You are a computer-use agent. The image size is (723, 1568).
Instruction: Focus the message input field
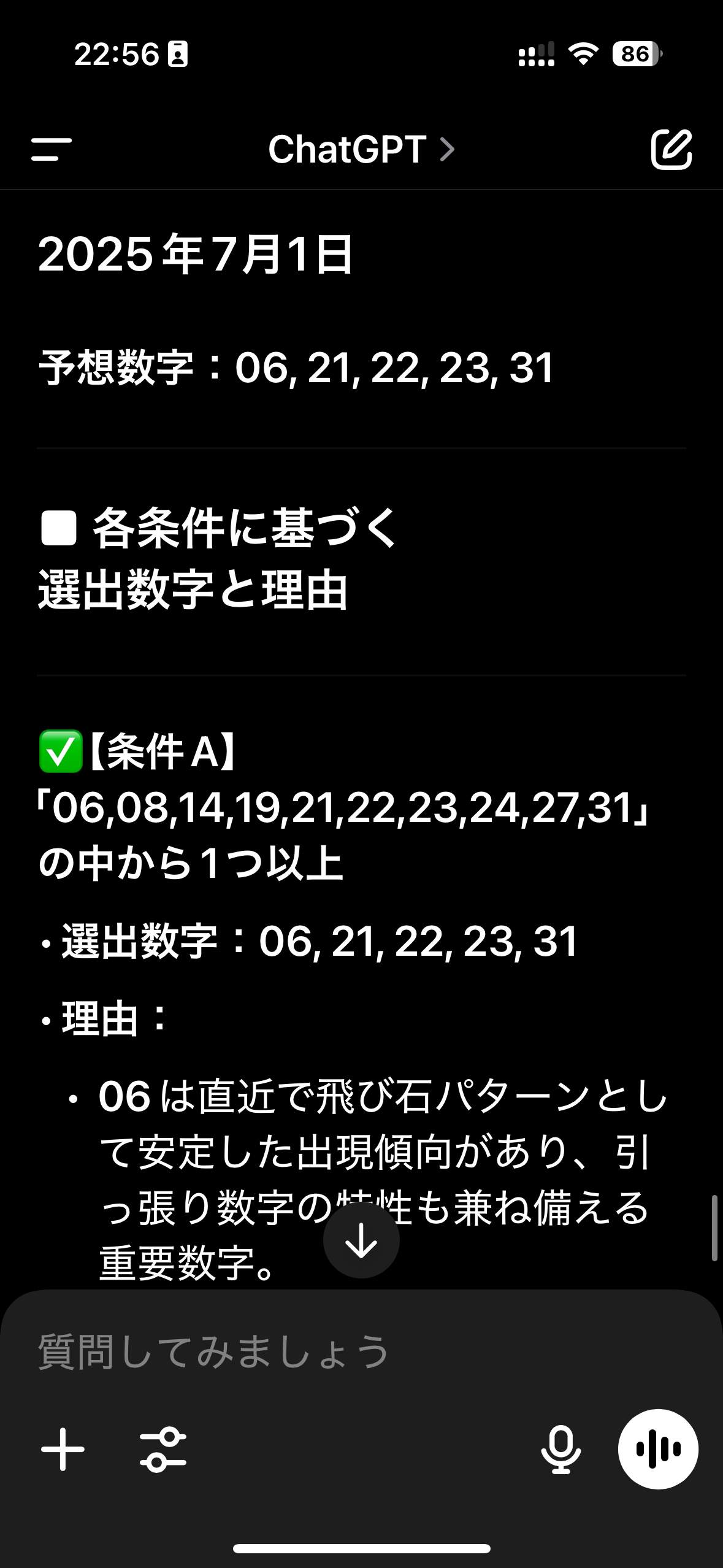point(361,1351)
